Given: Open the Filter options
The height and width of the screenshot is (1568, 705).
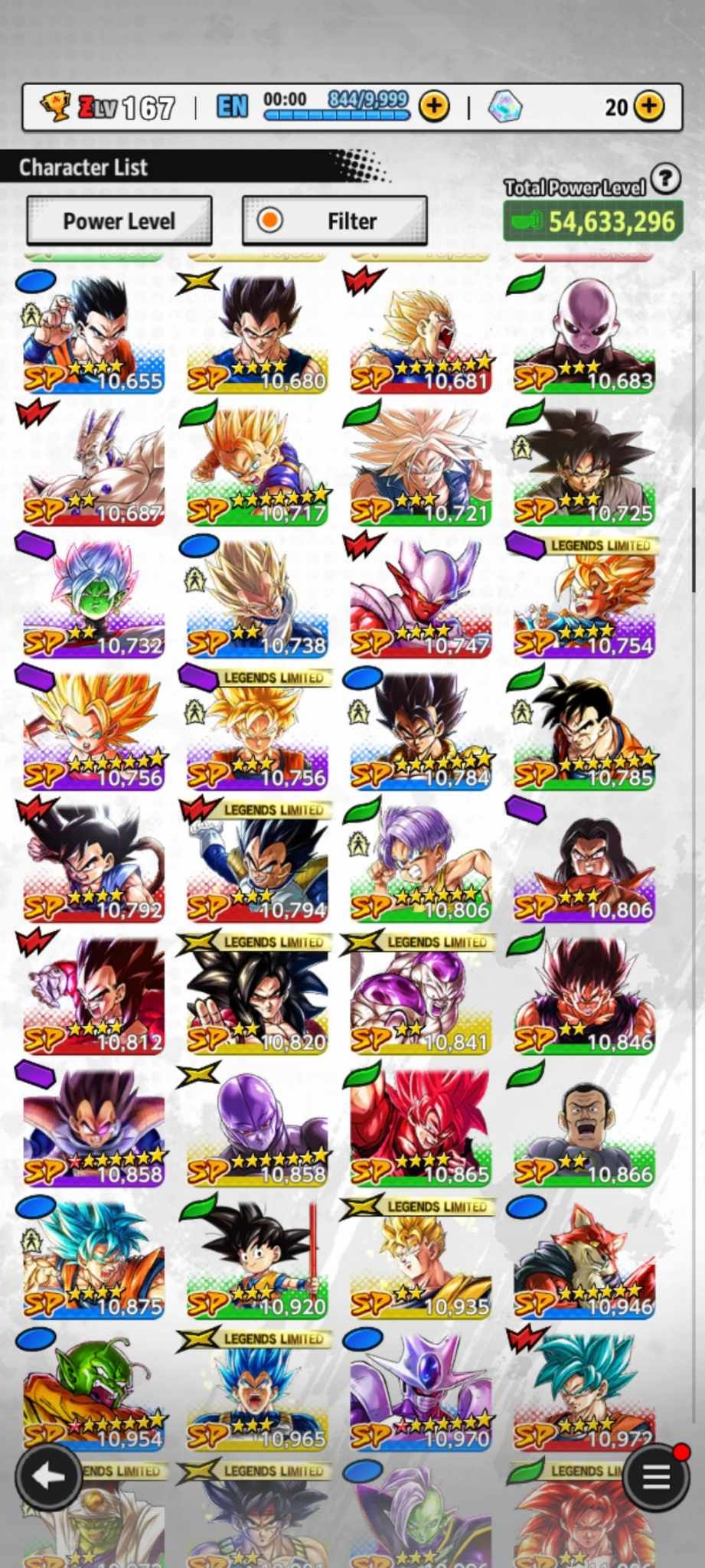Looking at the screenshot, I should (335, 221).
